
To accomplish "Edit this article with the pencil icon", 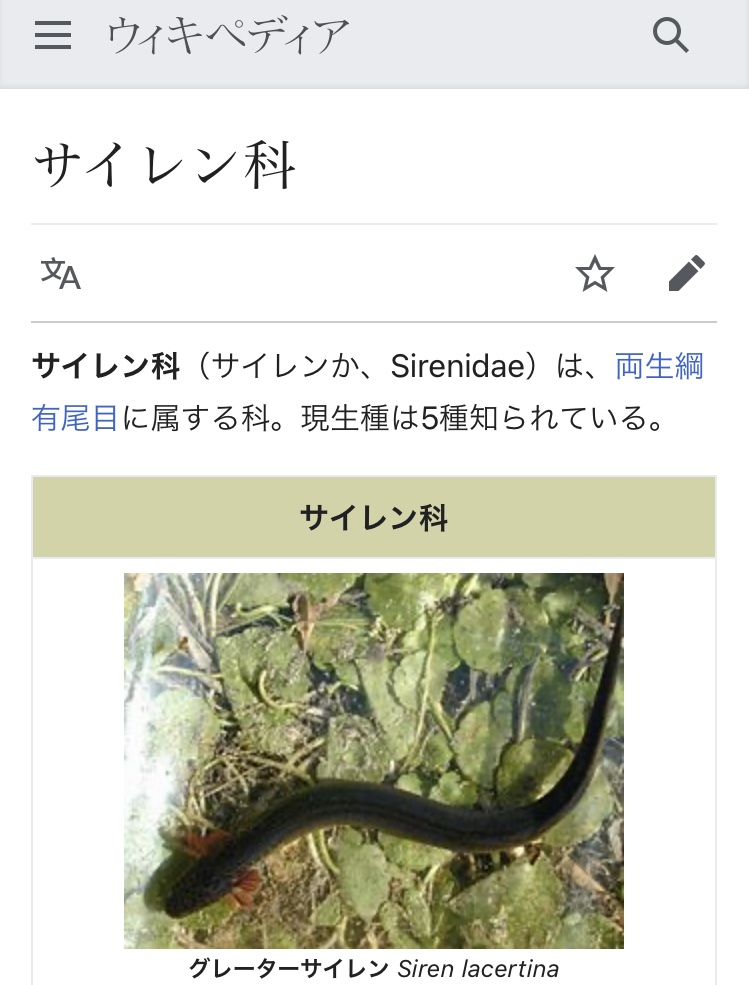I will (687, 273).
